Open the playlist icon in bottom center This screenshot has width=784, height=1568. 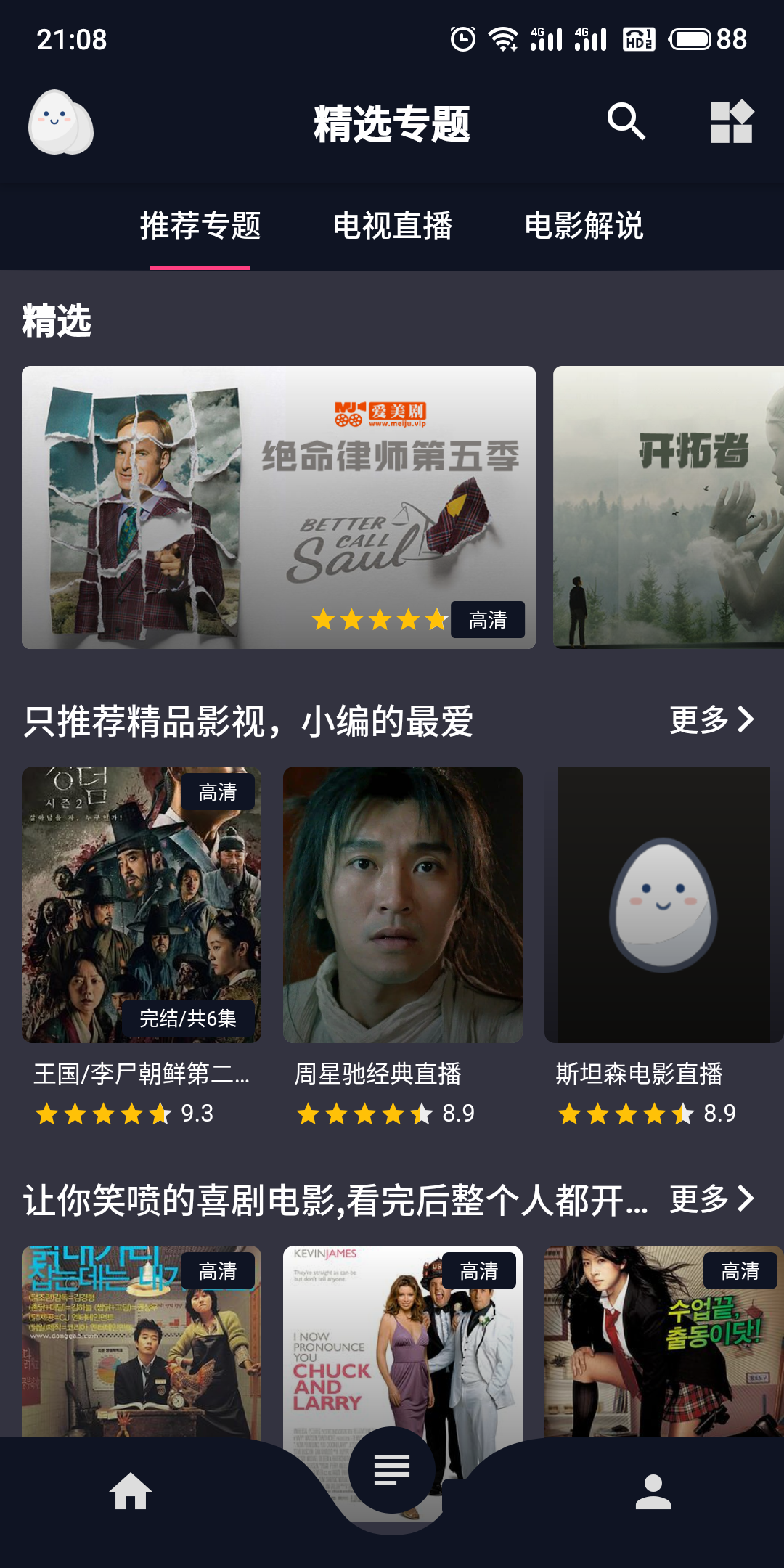[392, 1468]
